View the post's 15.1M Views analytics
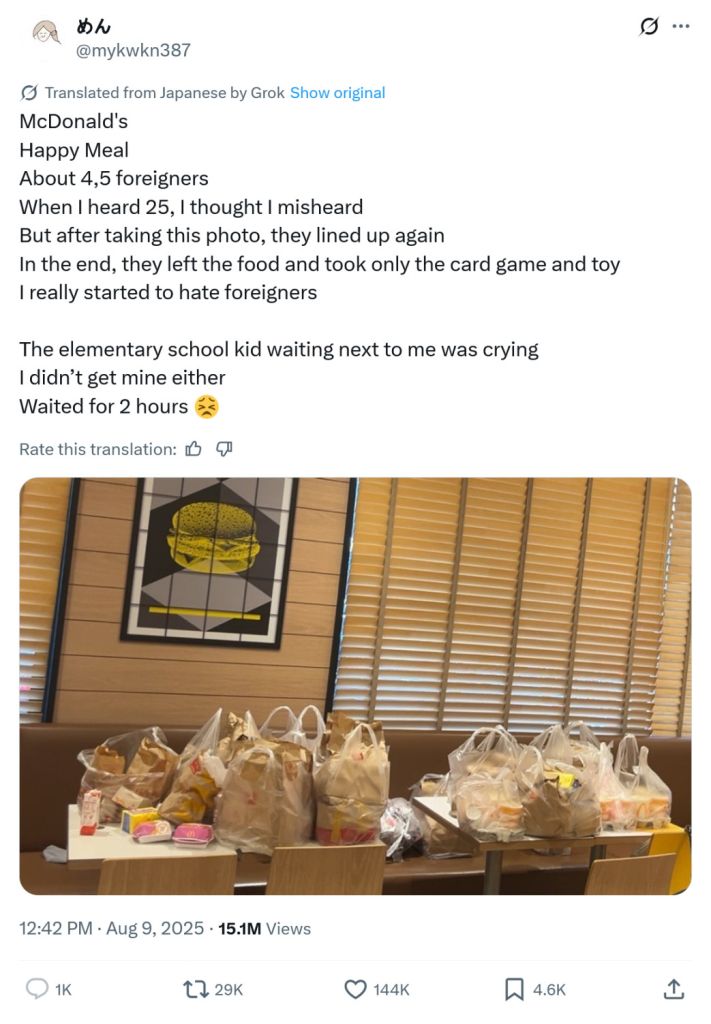 click(x=264, y=928)
